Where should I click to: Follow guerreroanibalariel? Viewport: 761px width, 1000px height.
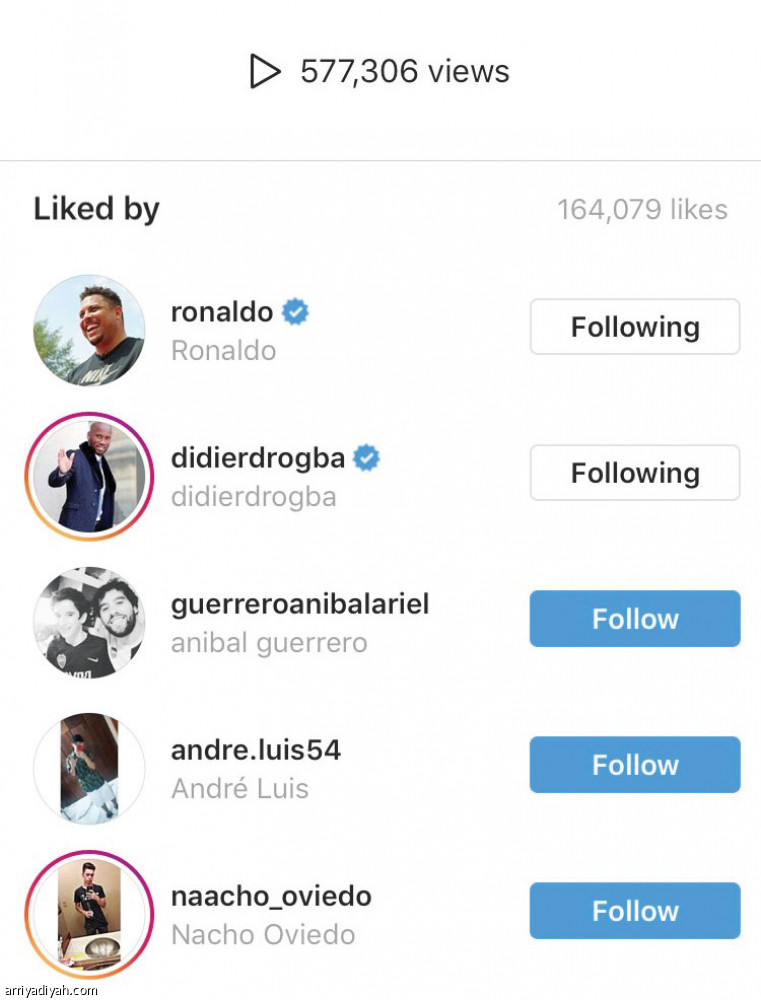(x=634, y=619)
